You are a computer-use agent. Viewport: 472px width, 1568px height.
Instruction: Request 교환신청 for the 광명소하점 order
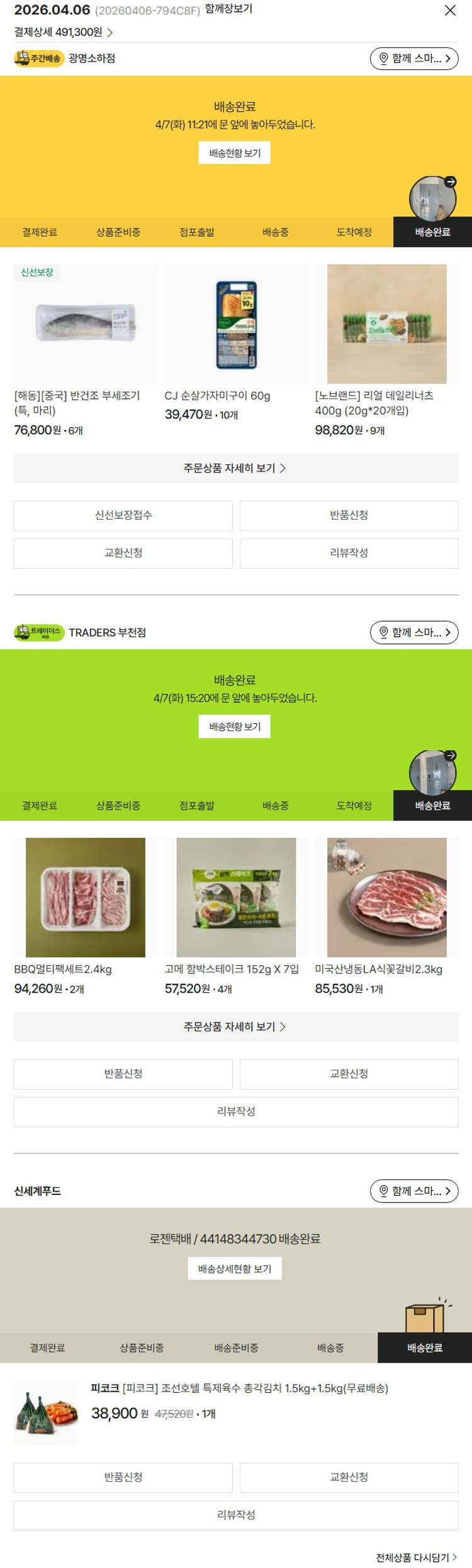(123, 553)
